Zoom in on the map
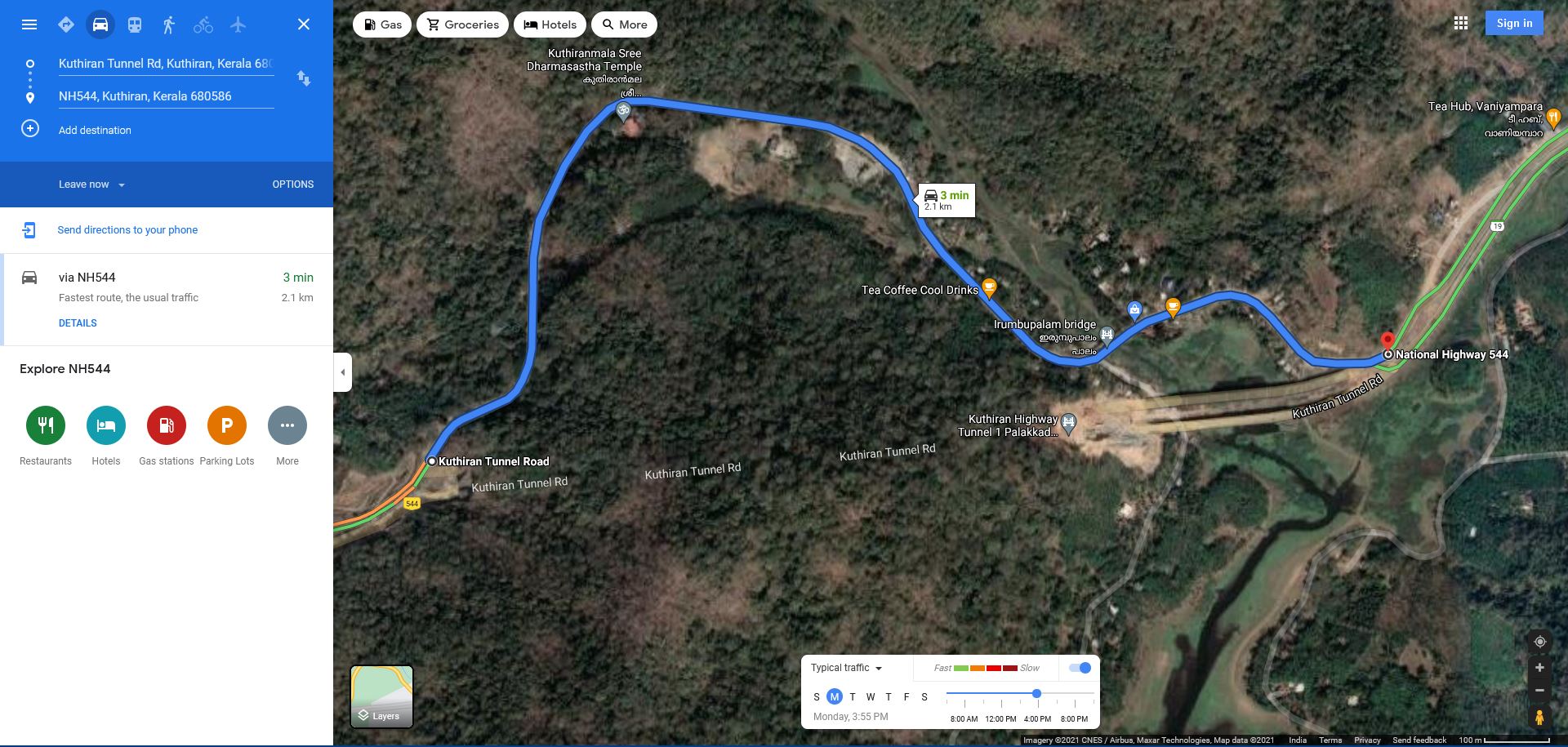Viewport: 1568px width, 747px height. pyautogui.click(x=1539, y=668)
